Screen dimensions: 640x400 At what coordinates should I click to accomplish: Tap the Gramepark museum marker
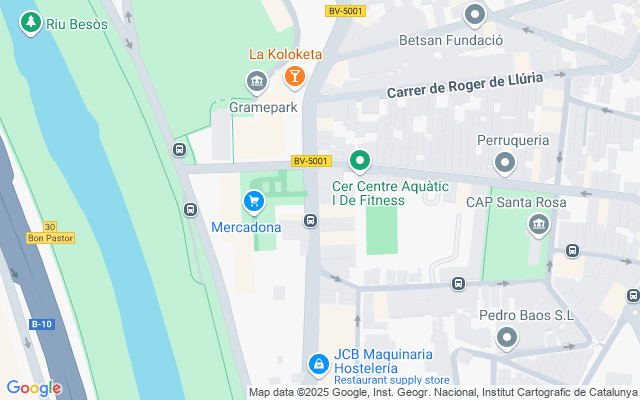pyautogui.click(x=256, y=81)
